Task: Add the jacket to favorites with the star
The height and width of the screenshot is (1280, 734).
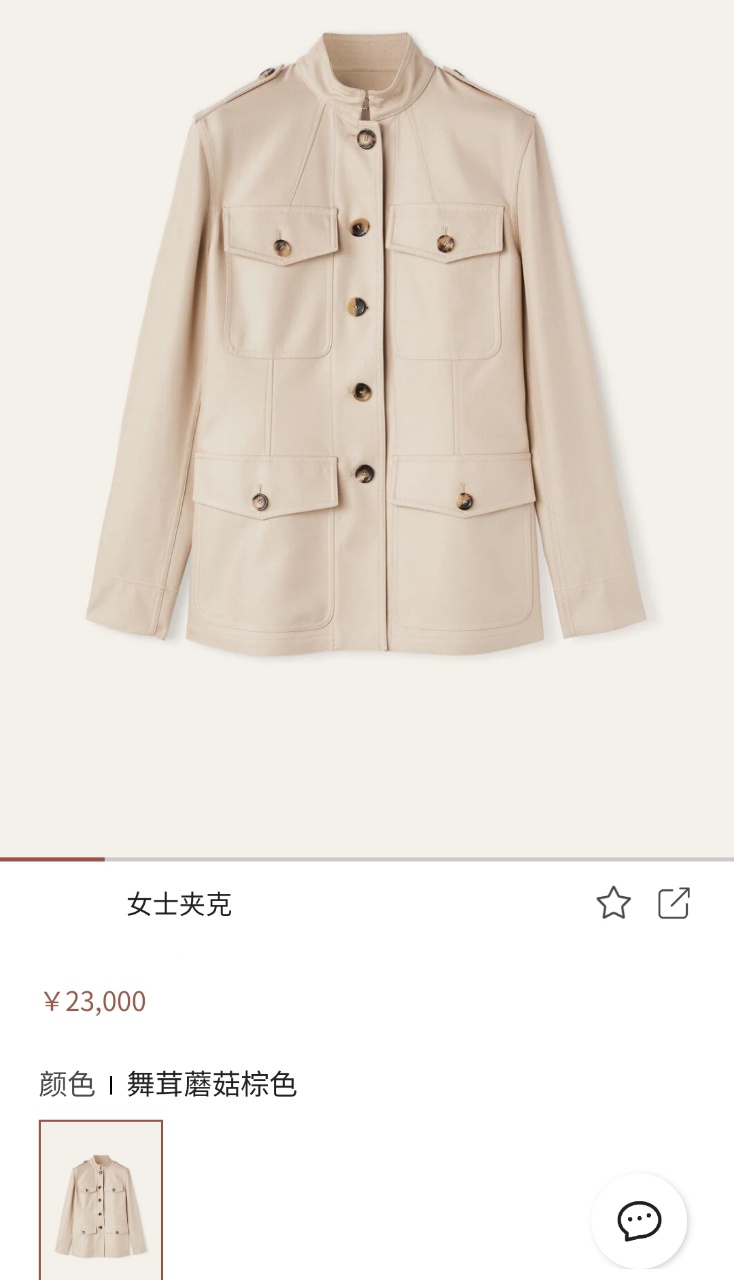Action: [x=613, y=904]
